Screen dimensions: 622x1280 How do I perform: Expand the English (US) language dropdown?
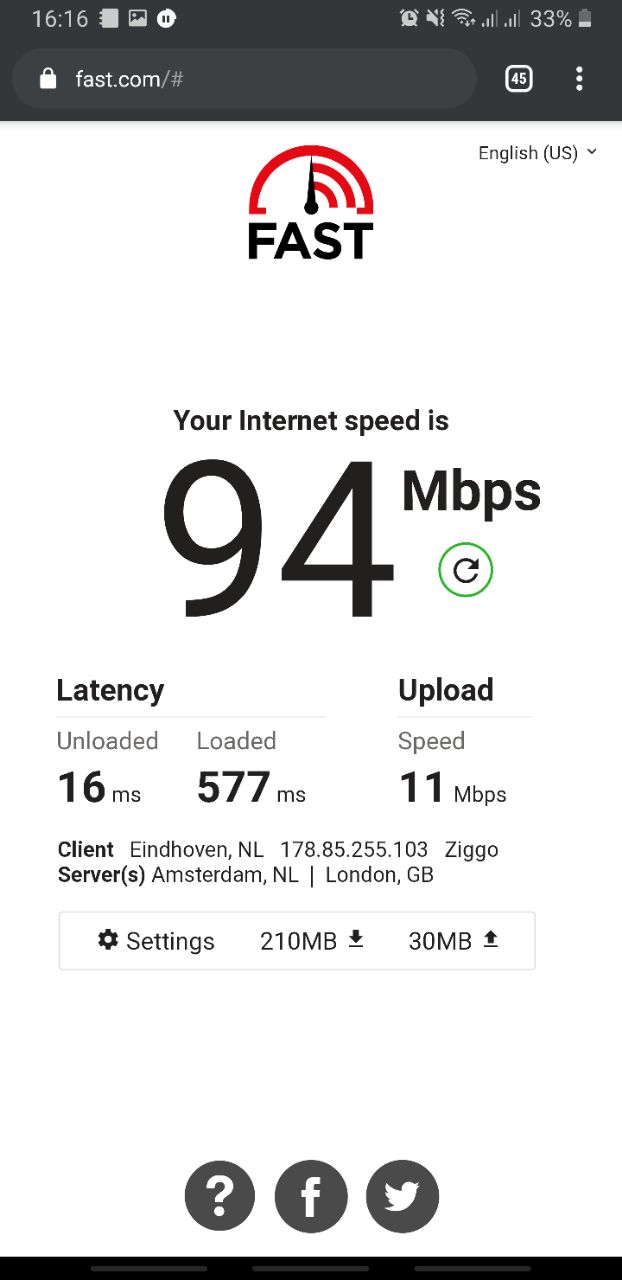(x=537, y=153)
